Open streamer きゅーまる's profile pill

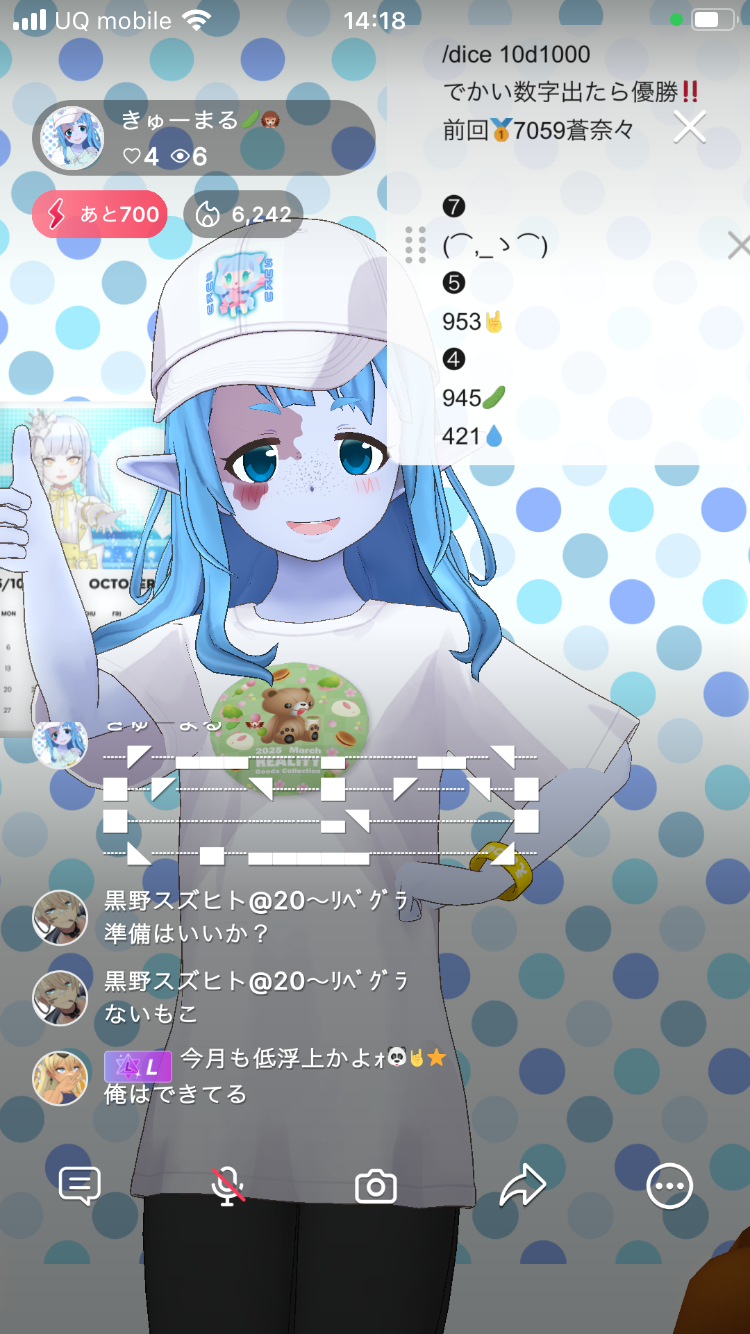pos(204,139)
